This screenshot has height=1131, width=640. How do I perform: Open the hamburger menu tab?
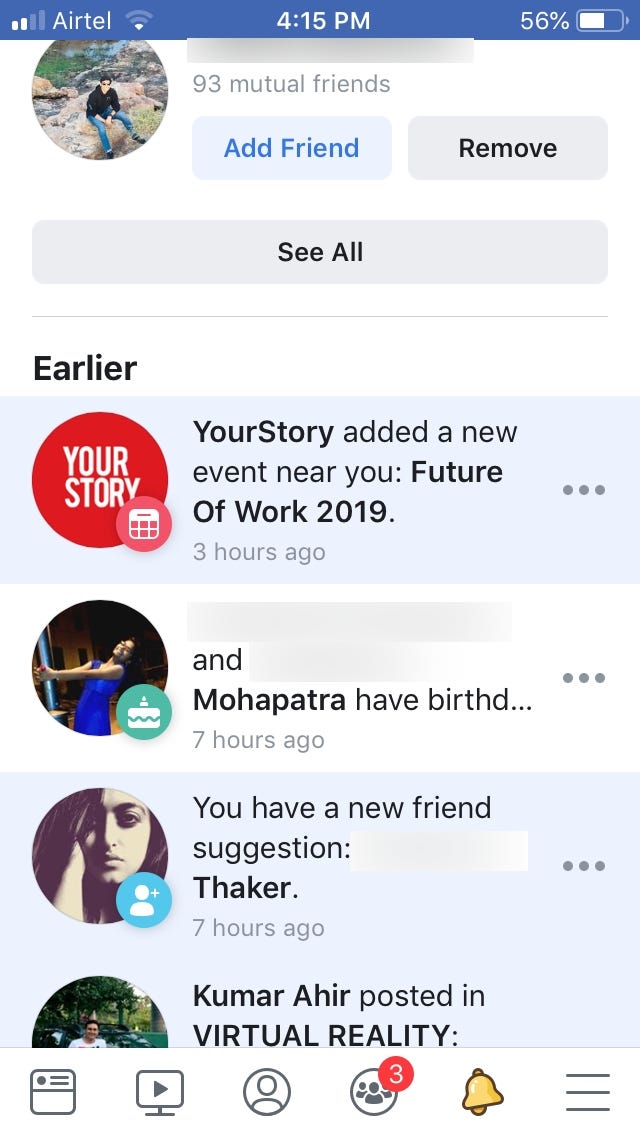pos(588,1092)
